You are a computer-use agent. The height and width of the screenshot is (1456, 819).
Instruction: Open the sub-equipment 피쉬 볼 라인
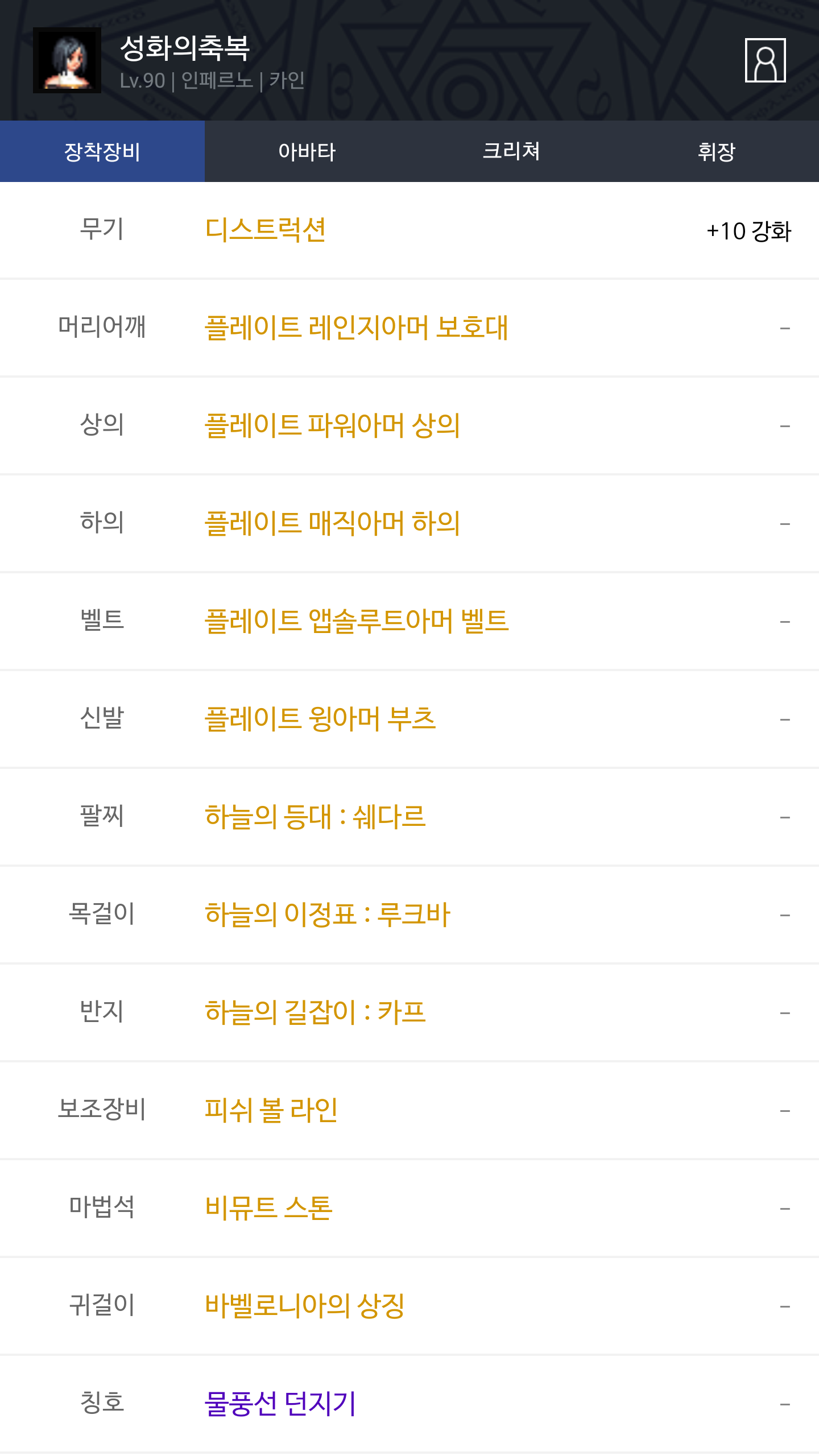[271, 1110]
